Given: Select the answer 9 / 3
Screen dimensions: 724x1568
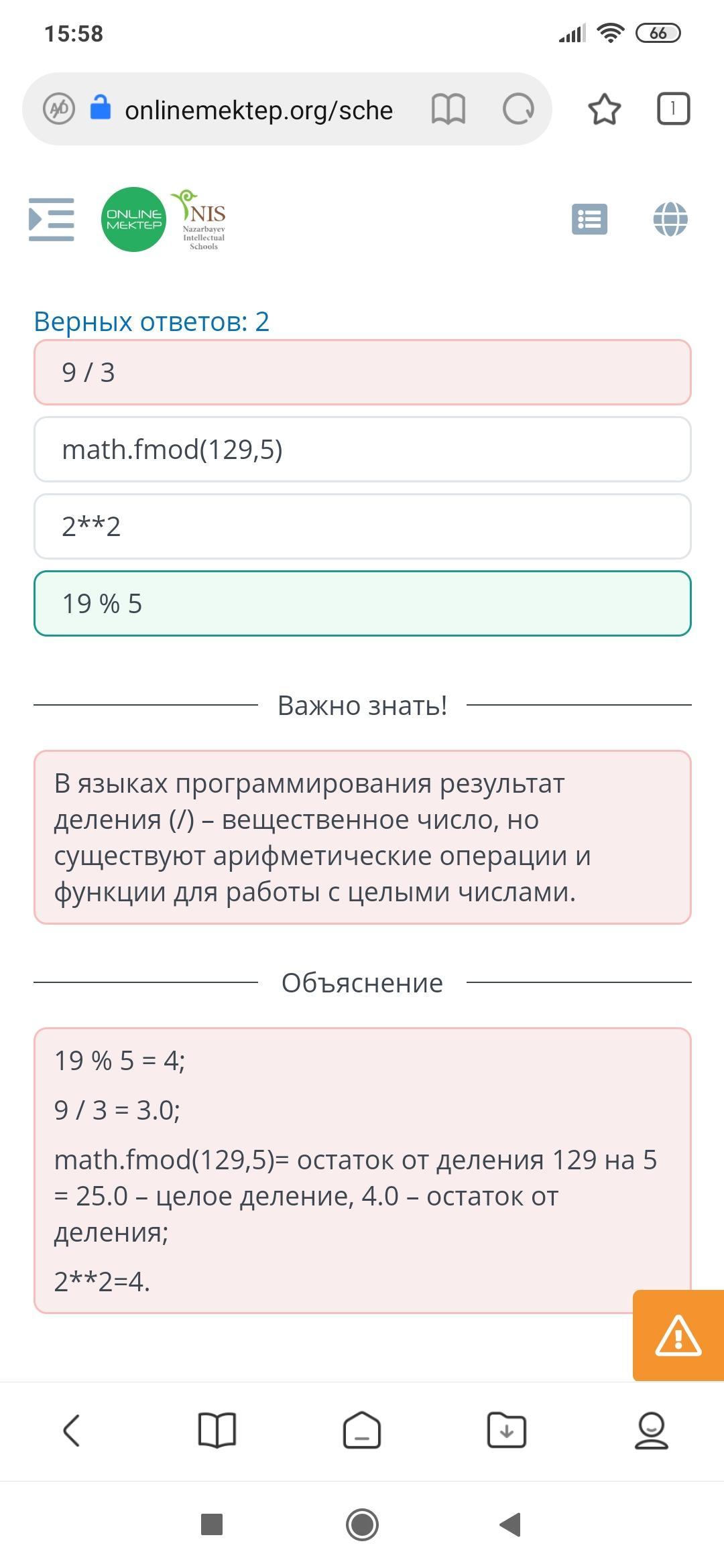Looking at the screenshot, I should pyautogui.click(x=362, y=373).
